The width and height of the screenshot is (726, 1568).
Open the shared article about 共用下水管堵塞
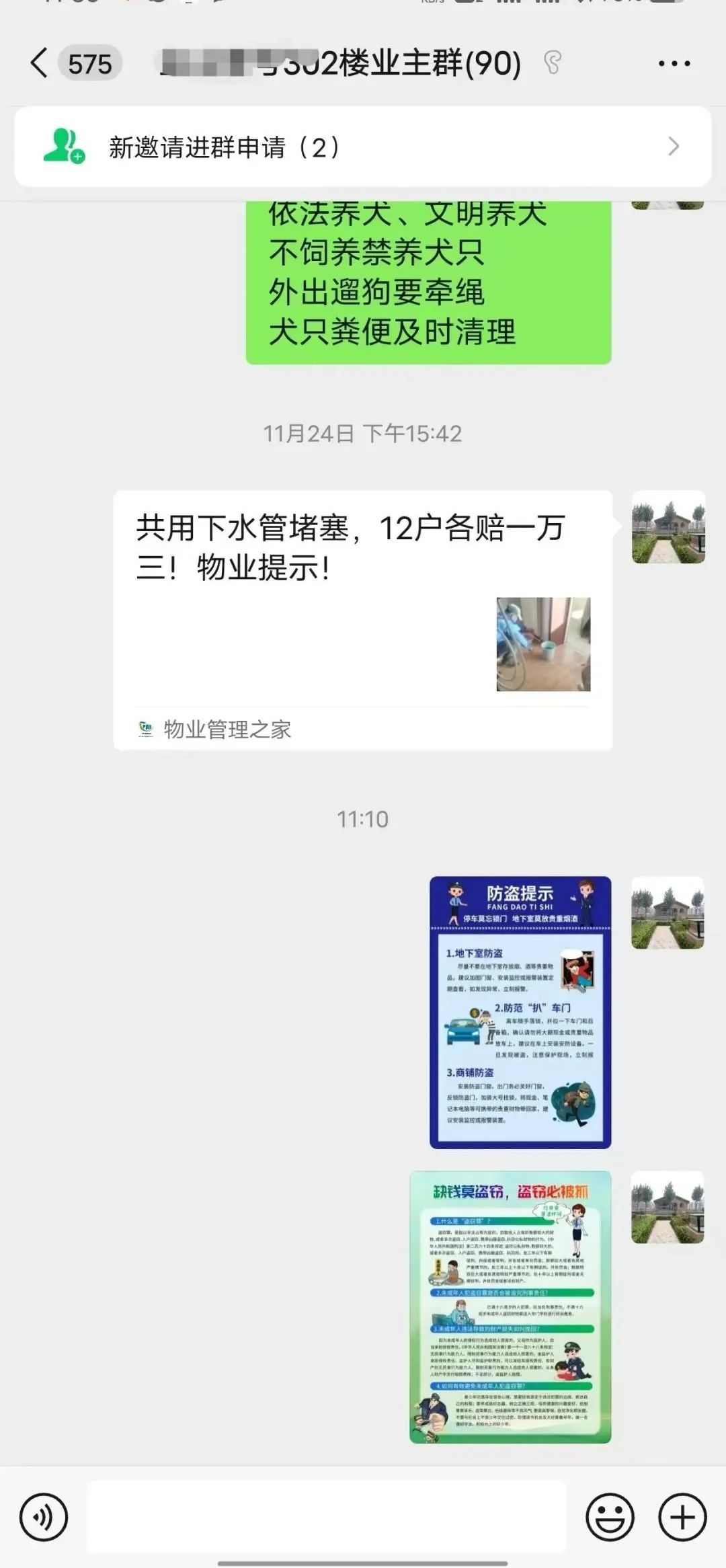(x=363, y=619)
